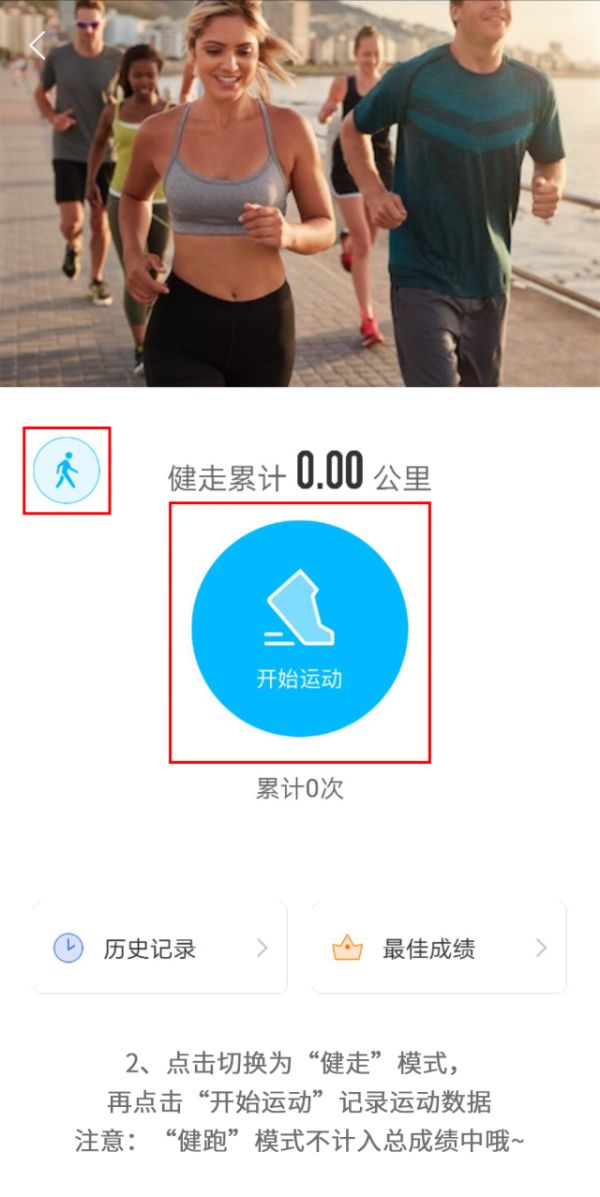Open 历史记录 history records
Viewport: 600px width, 1197px height.
pos(160,948)
